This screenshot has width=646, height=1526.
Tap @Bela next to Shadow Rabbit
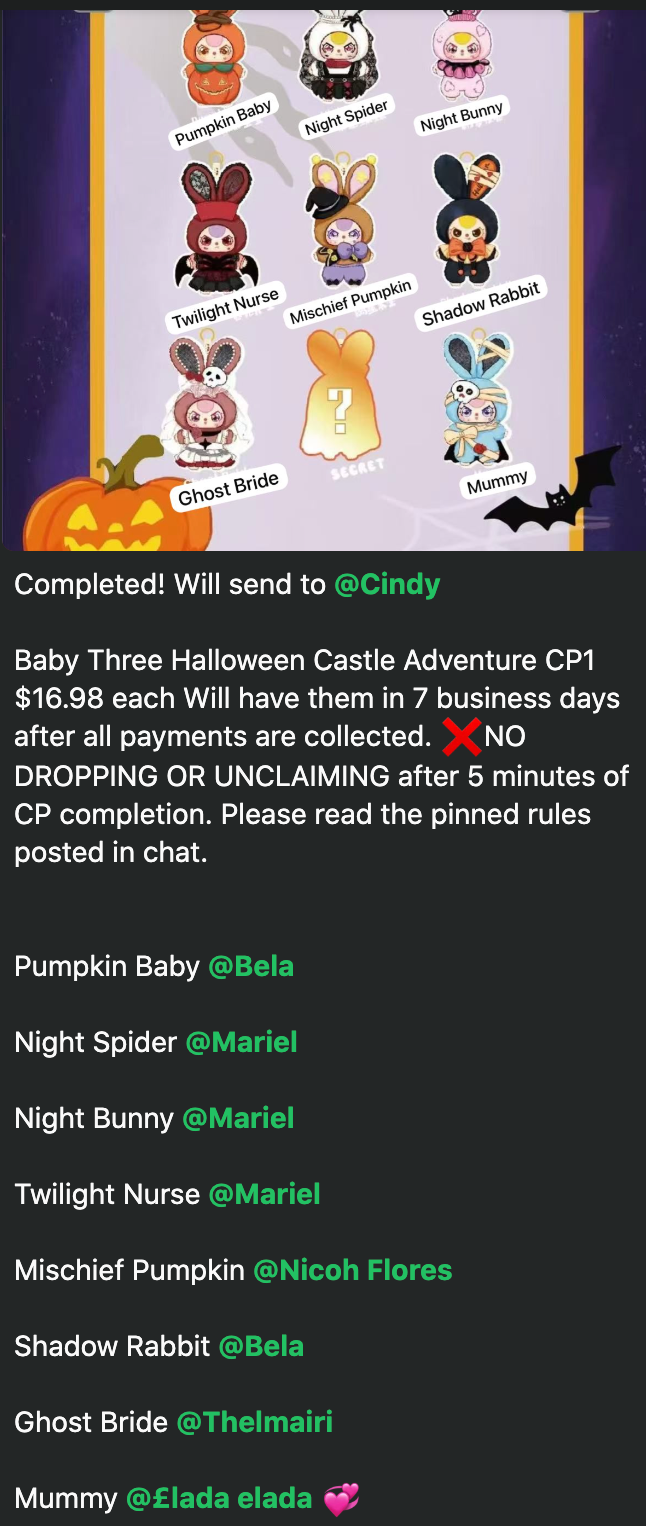pyautogui.click(x=261, y=1346)
